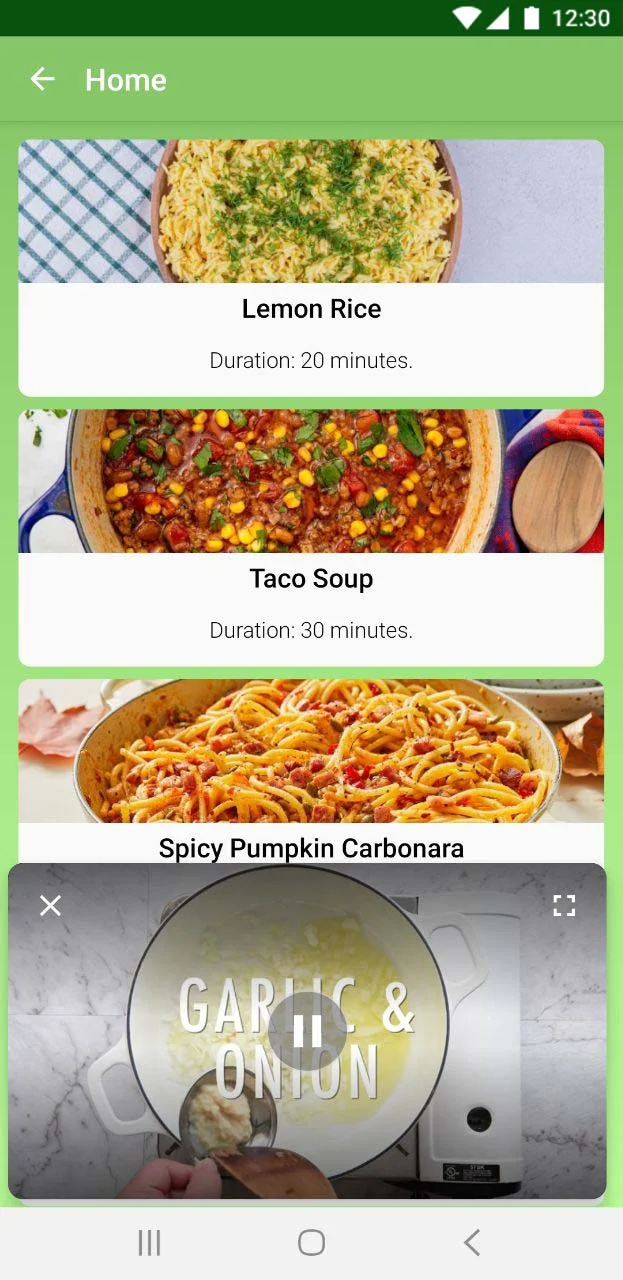This screenshot has width=623, height=1280.
Task: Go to the device home screen
Action: click(x=311, y=1243)
